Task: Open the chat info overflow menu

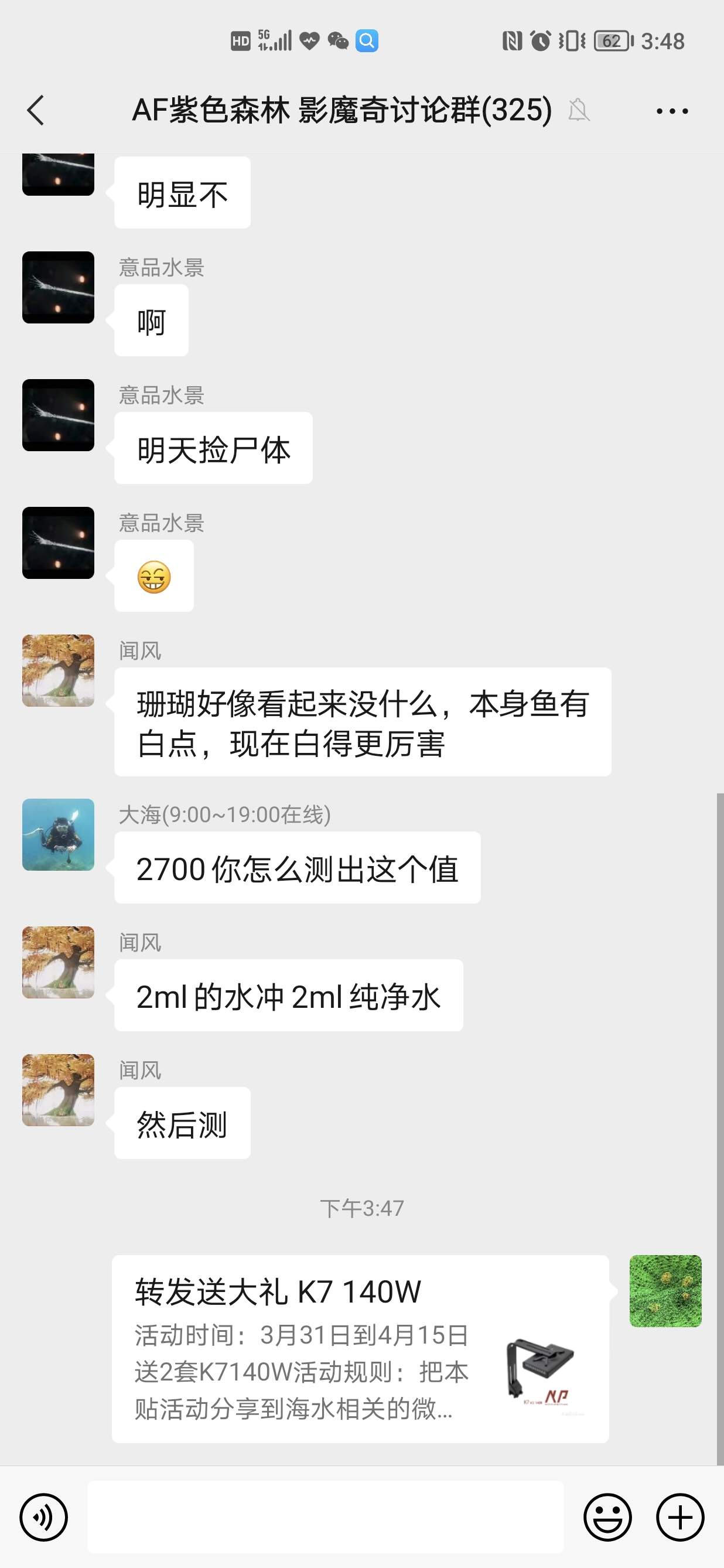Action: (672, 111)
